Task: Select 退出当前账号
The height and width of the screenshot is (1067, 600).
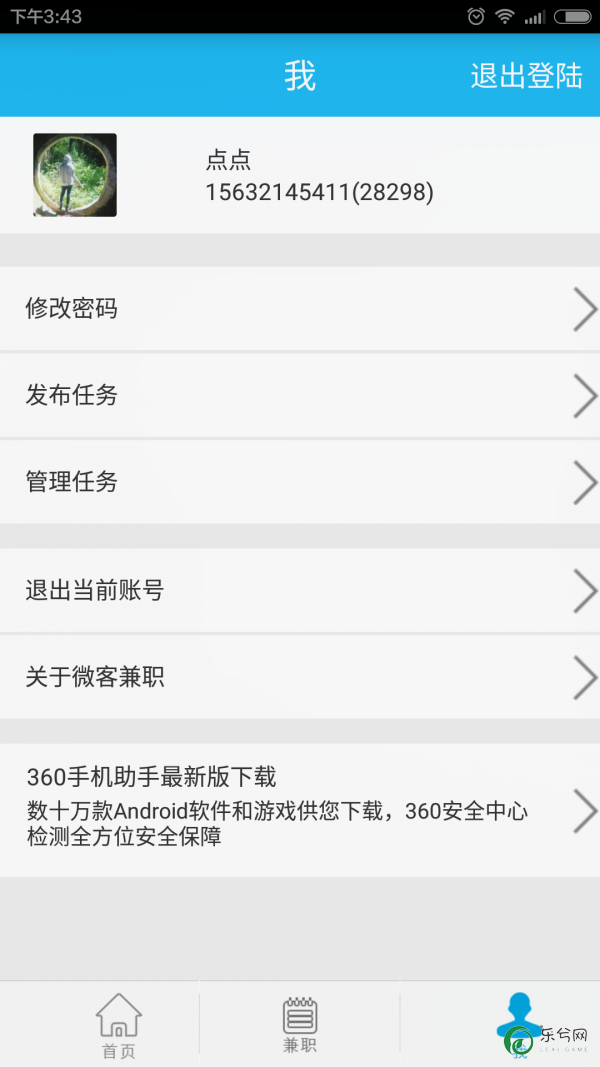Action: (x=300, y=591)
